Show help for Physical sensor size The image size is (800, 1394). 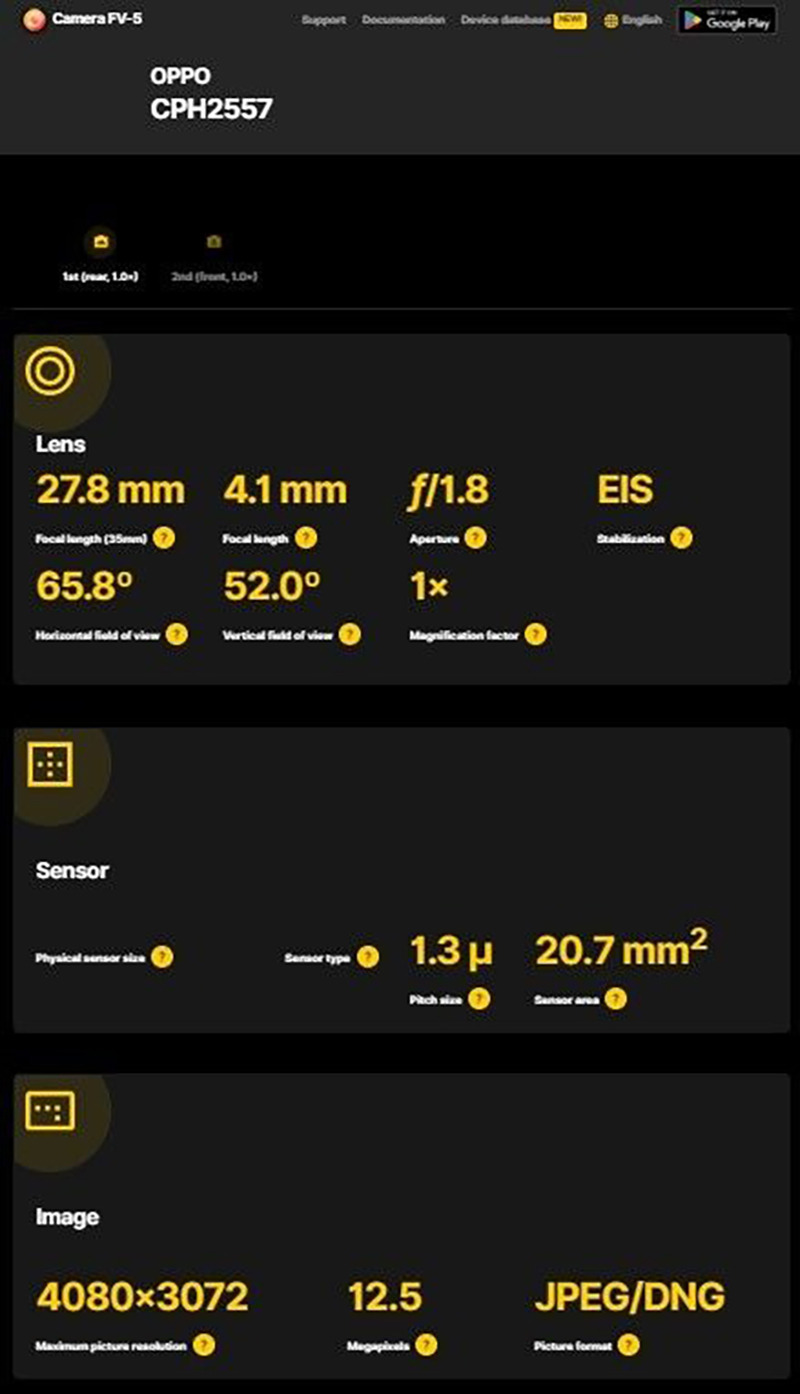(162, 957)
